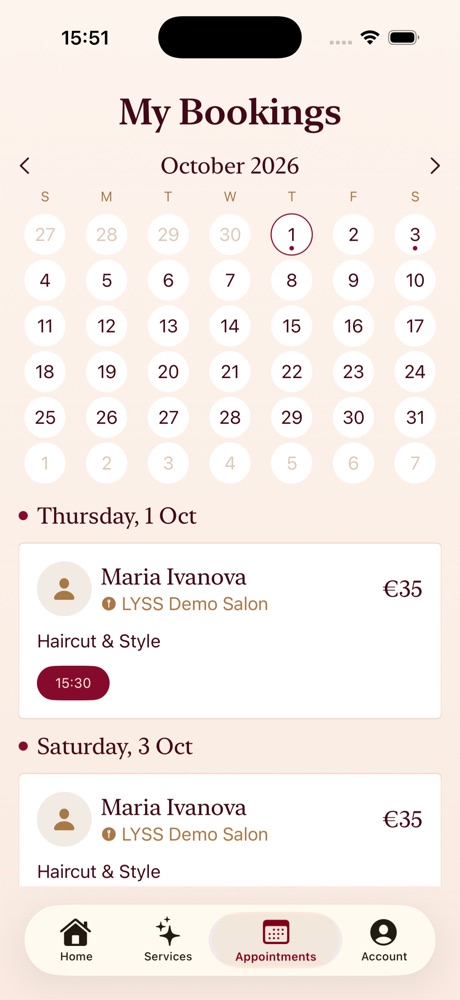
Task: Tap date 10 in the calendar
Action: (415, 281)
